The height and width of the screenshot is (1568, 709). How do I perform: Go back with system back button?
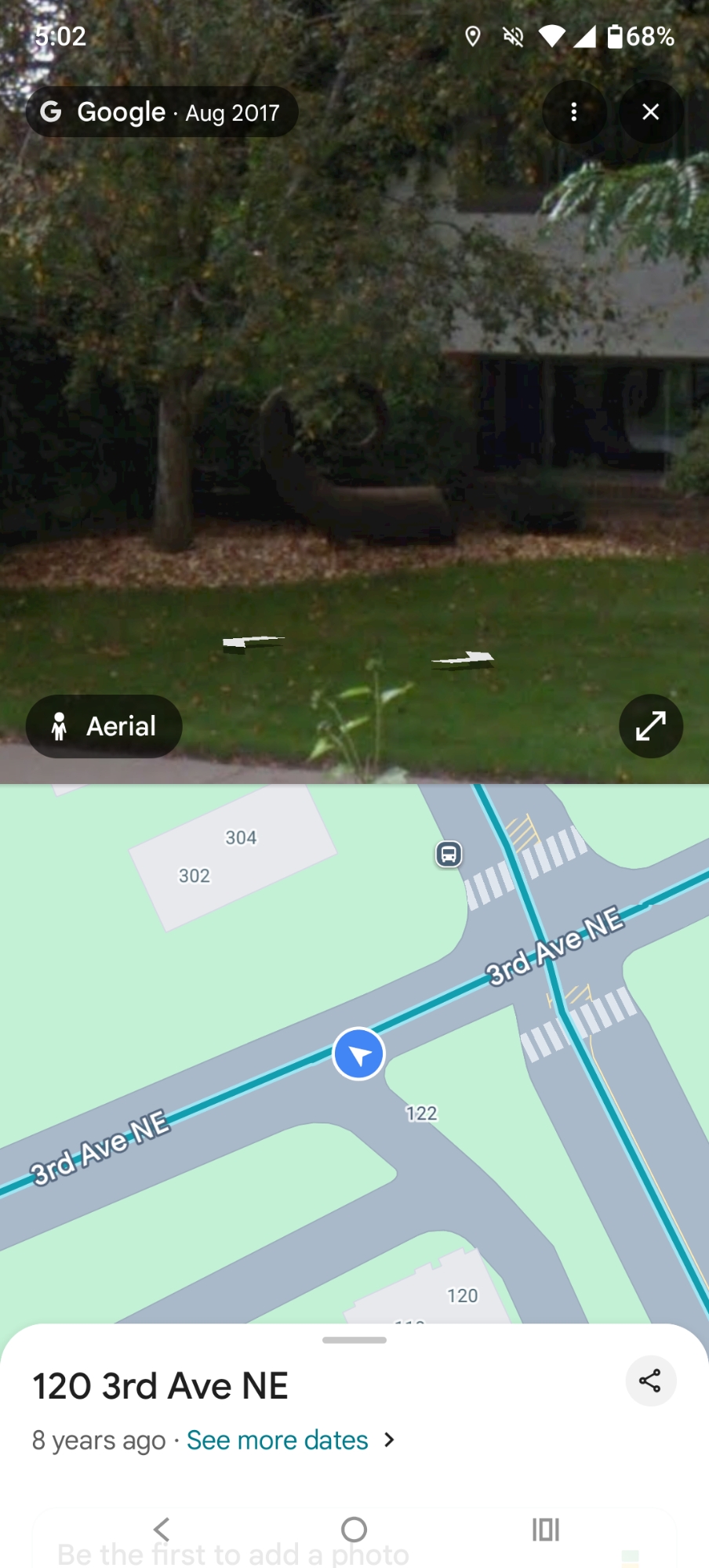(162, 1529)
